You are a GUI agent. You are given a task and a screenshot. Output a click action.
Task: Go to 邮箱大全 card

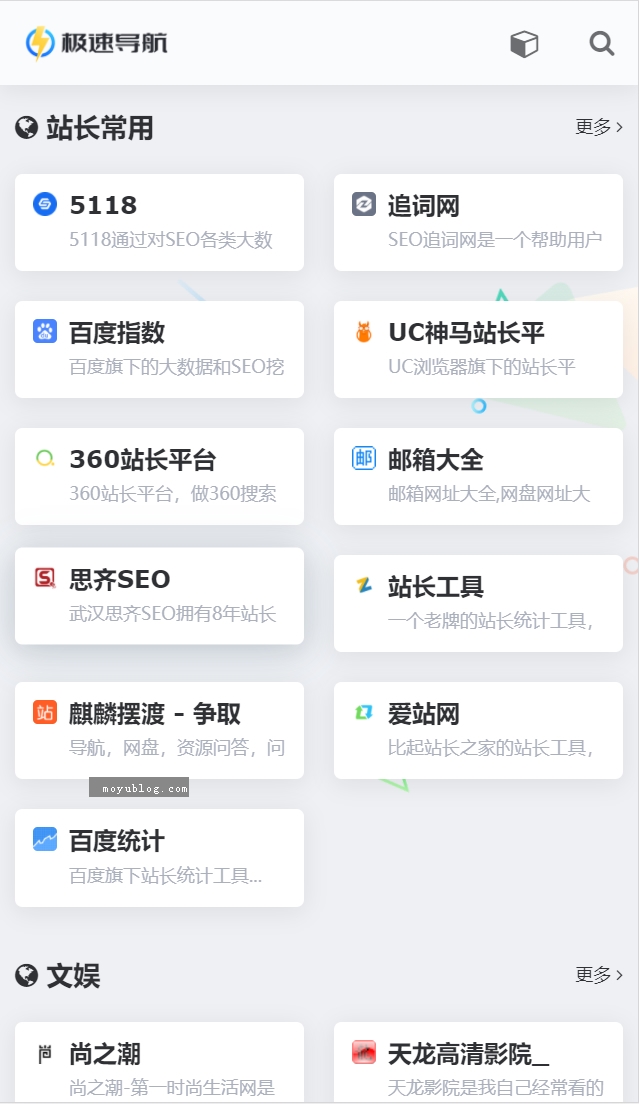coord(478,476)
